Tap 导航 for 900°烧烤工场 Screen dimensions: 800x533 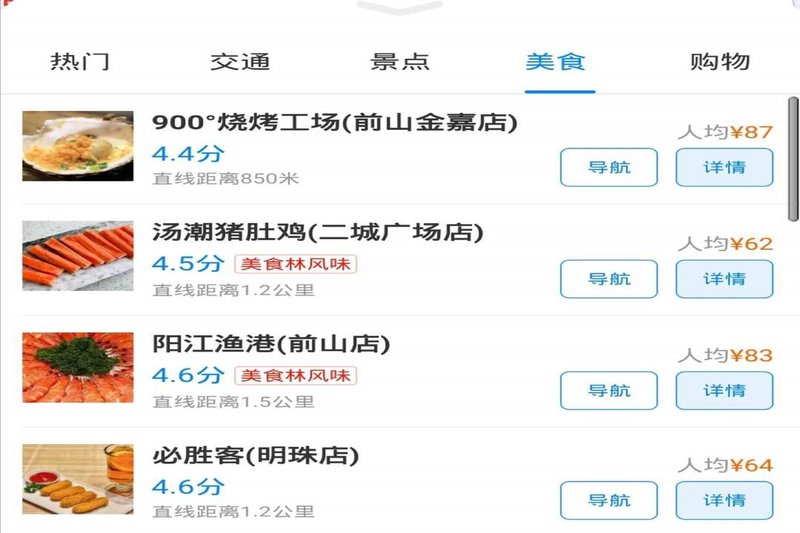pyautogui.click(x=609, y=167)
